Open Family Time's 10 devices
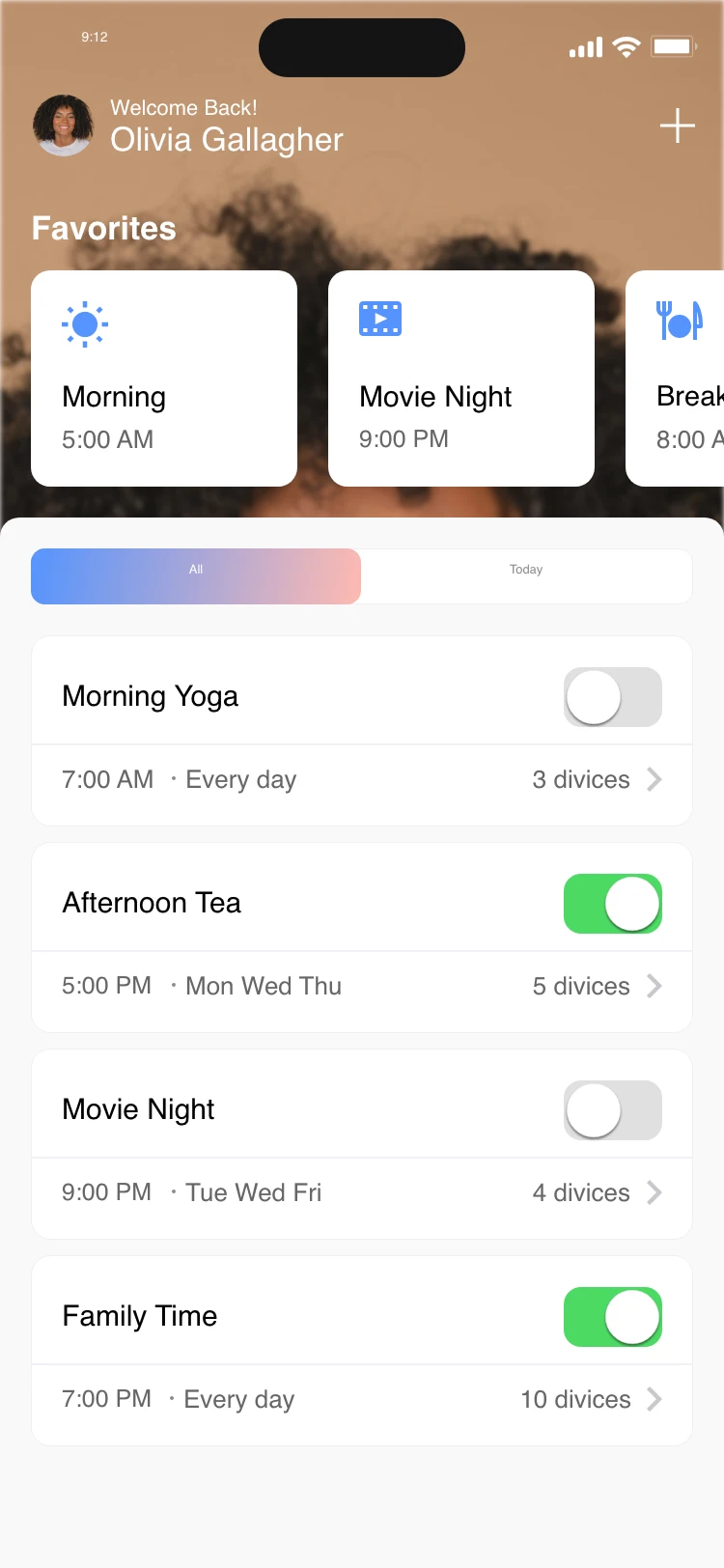 coord(591,1400)
